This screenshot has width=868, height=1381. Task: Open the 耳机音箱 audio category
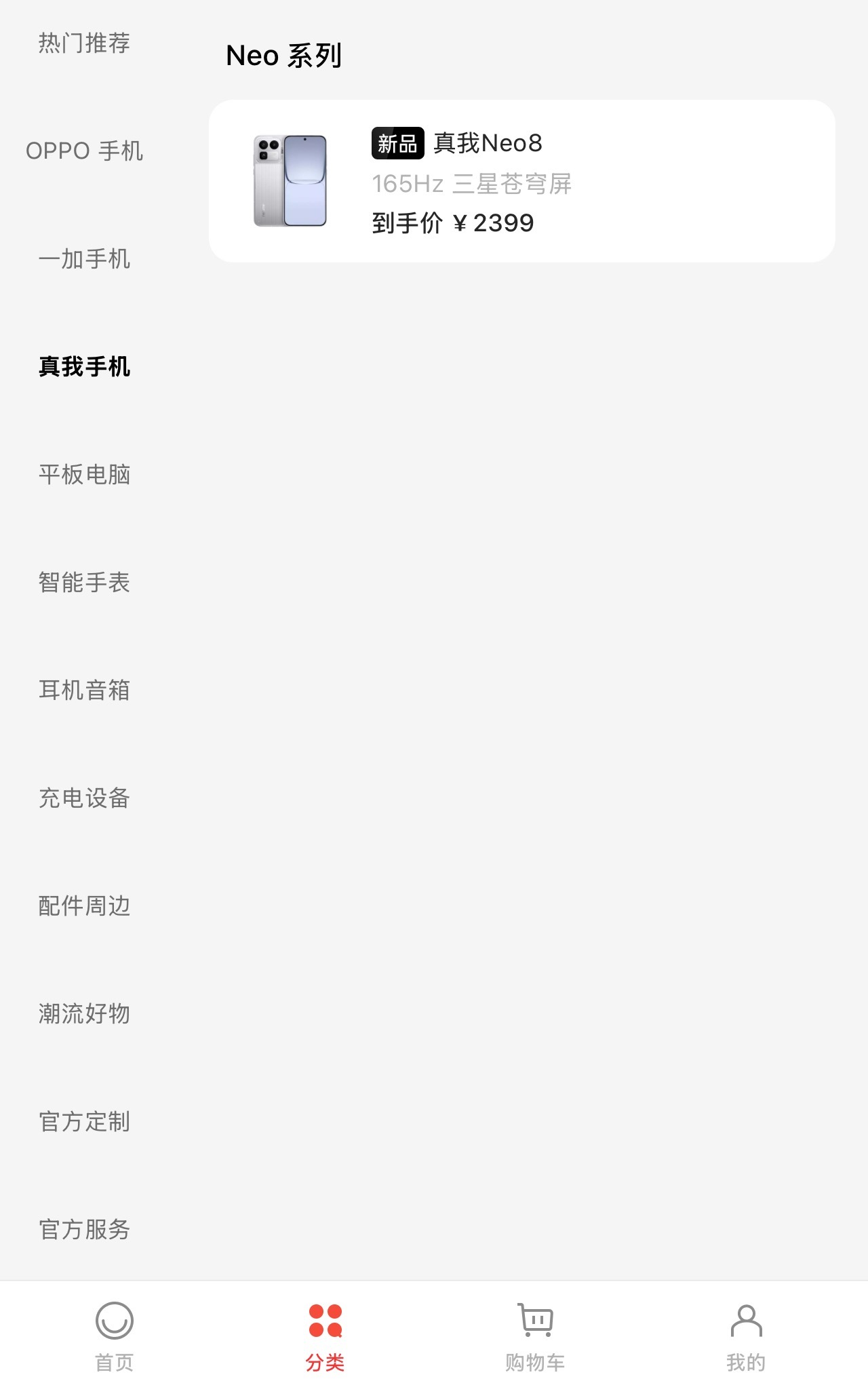[84, 690]
